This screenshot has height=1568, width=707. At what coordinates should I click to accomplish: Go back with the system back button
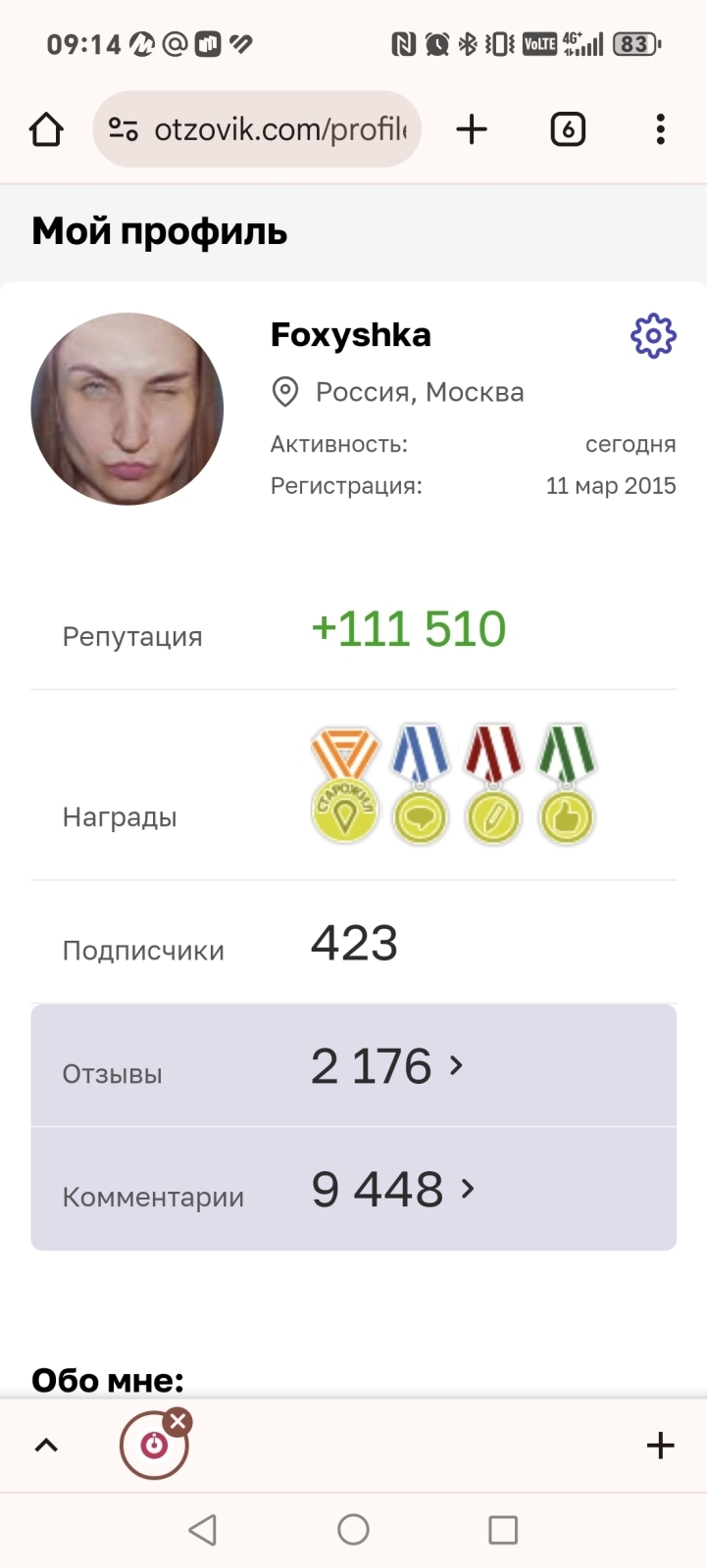[203, 1530]
